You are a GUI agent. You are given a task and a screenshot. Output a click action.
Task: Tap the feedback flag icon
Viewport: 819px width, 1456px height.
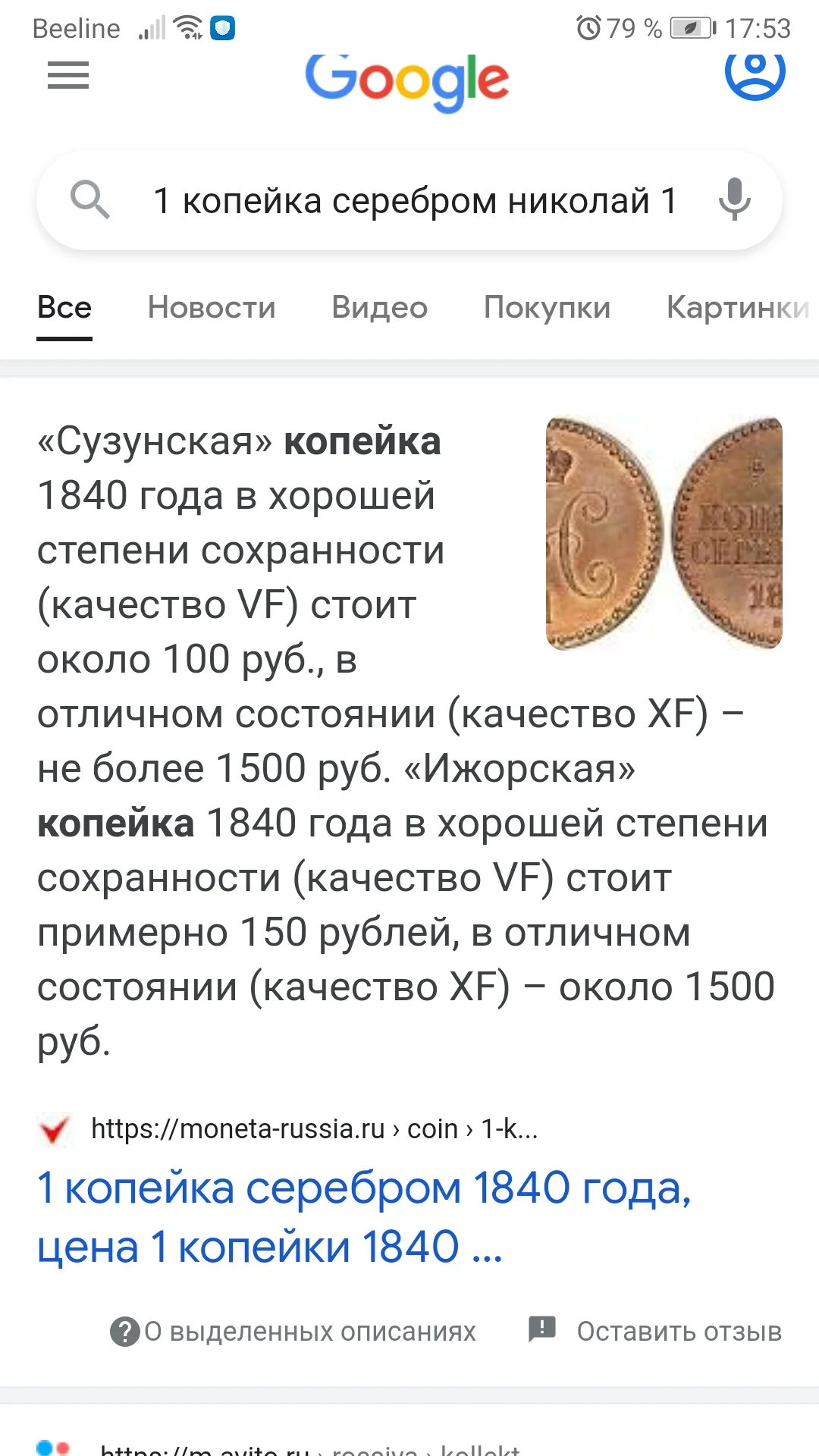click(540, 1327)
